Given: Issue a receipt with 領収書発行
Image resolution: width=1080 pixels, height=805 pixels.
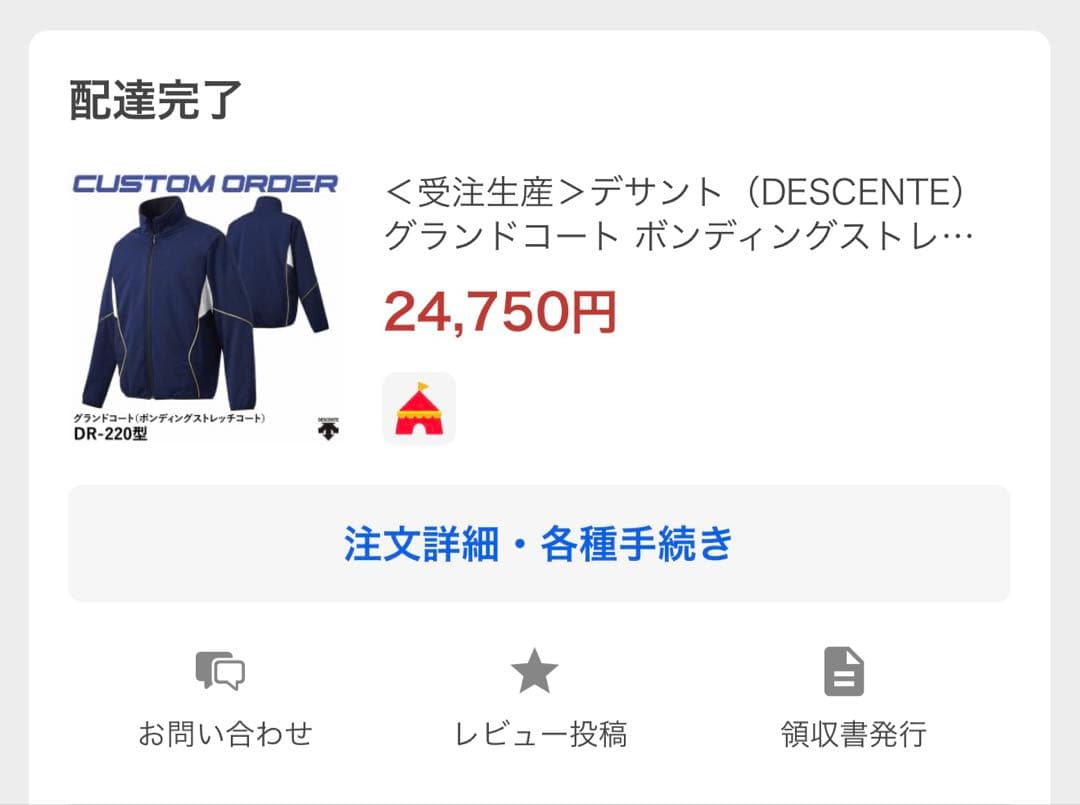Looking at the screenshot, I should pyautogui.click(x=852, y=698).
